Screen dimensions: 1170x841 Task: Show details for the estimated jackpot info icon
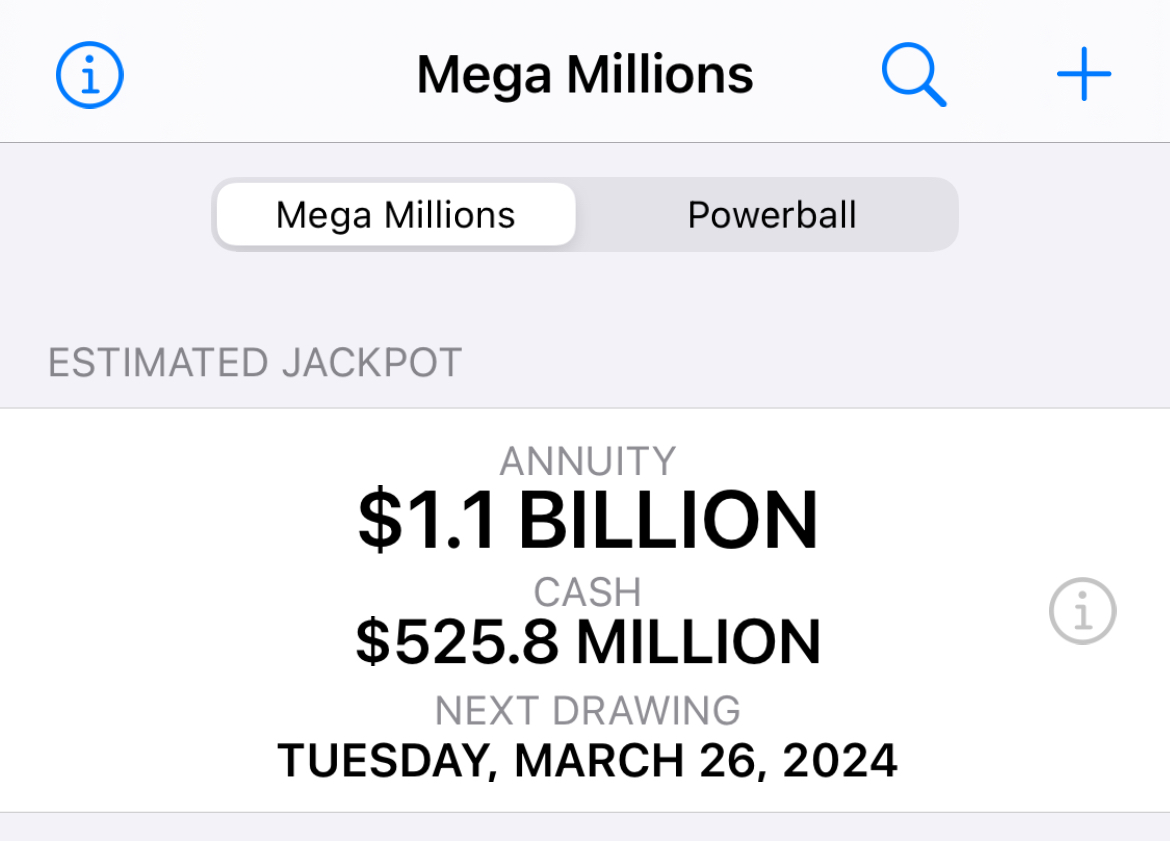(1082, 610)
